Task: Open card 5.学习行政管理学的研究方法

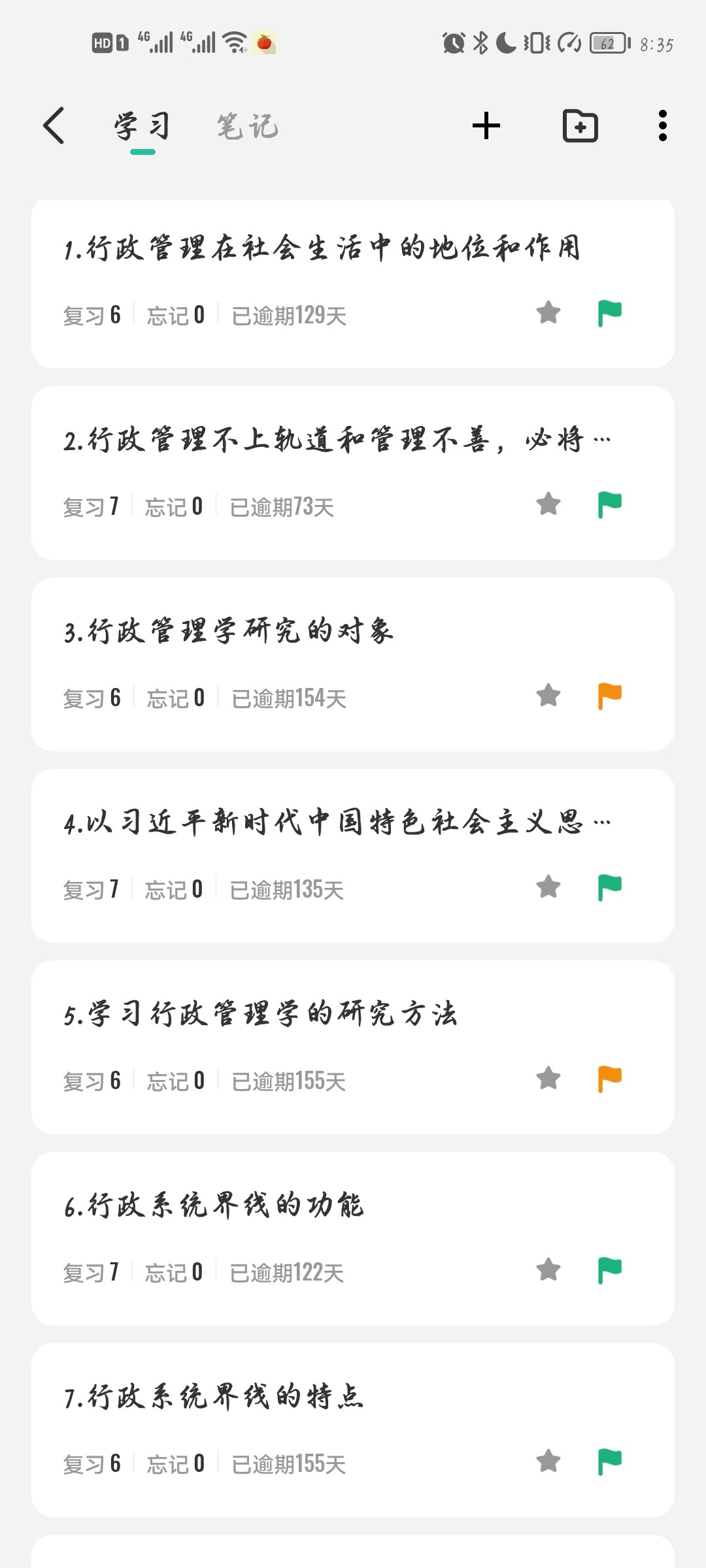Action: click(353, 1047)
